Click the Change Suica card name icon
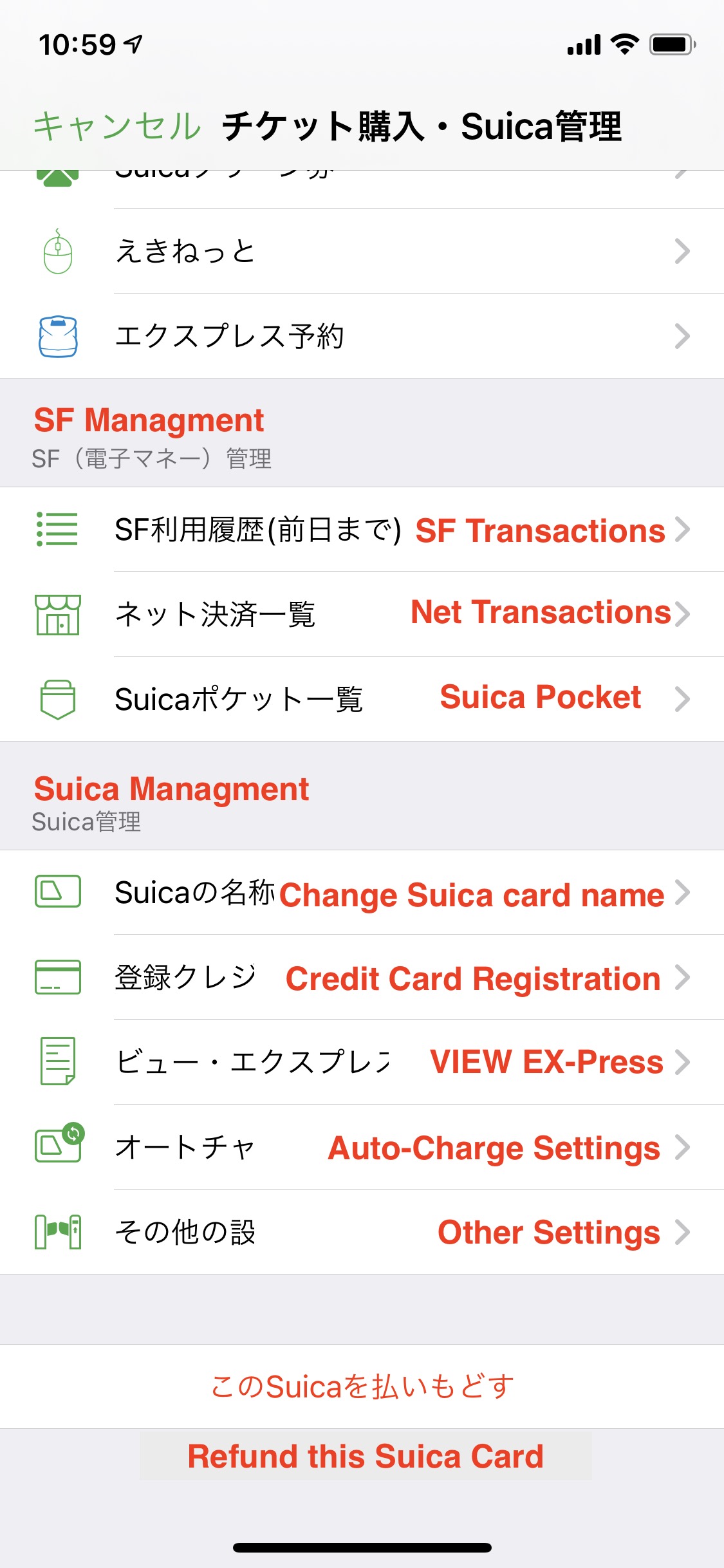Screen dimensions: 724x1568 tap(58, 894)
